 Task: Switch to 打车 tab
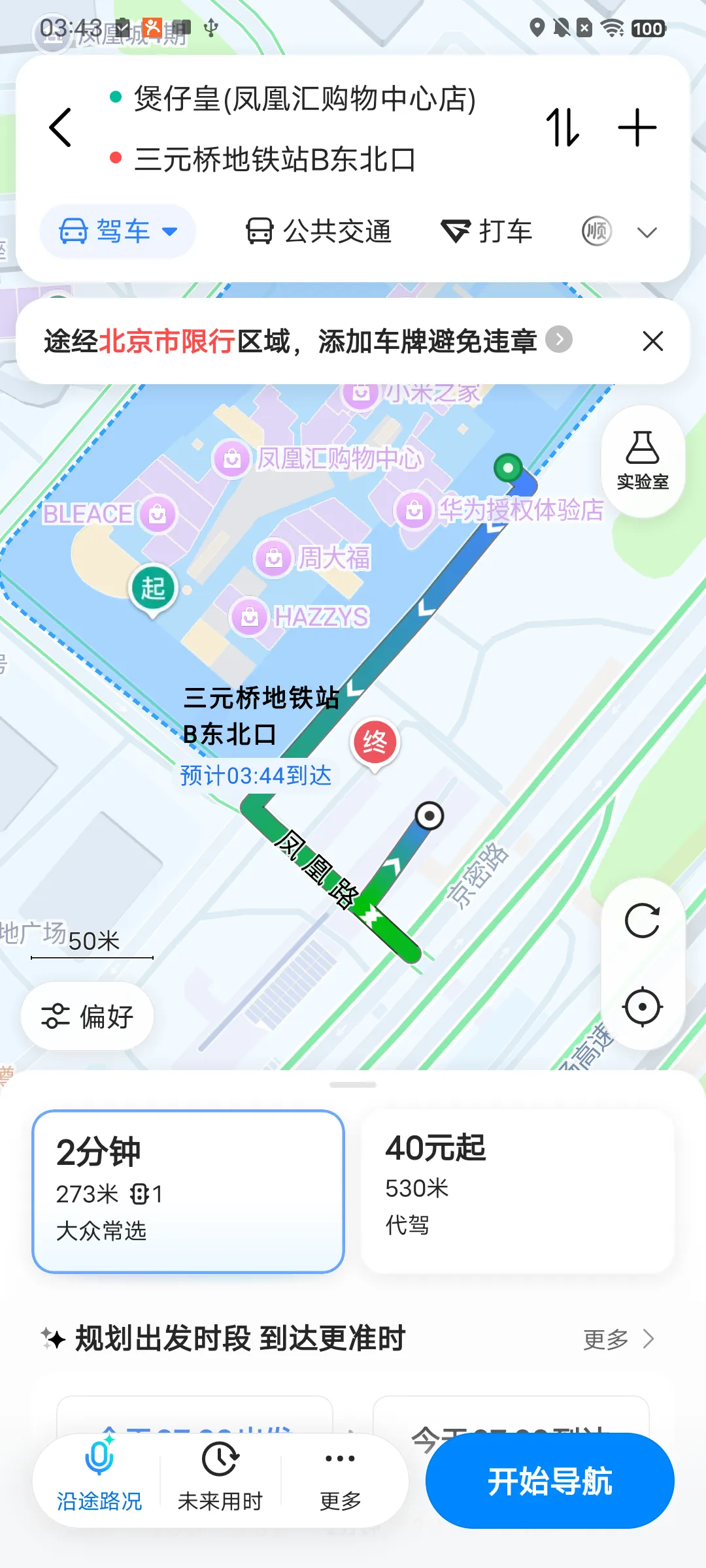486,231
